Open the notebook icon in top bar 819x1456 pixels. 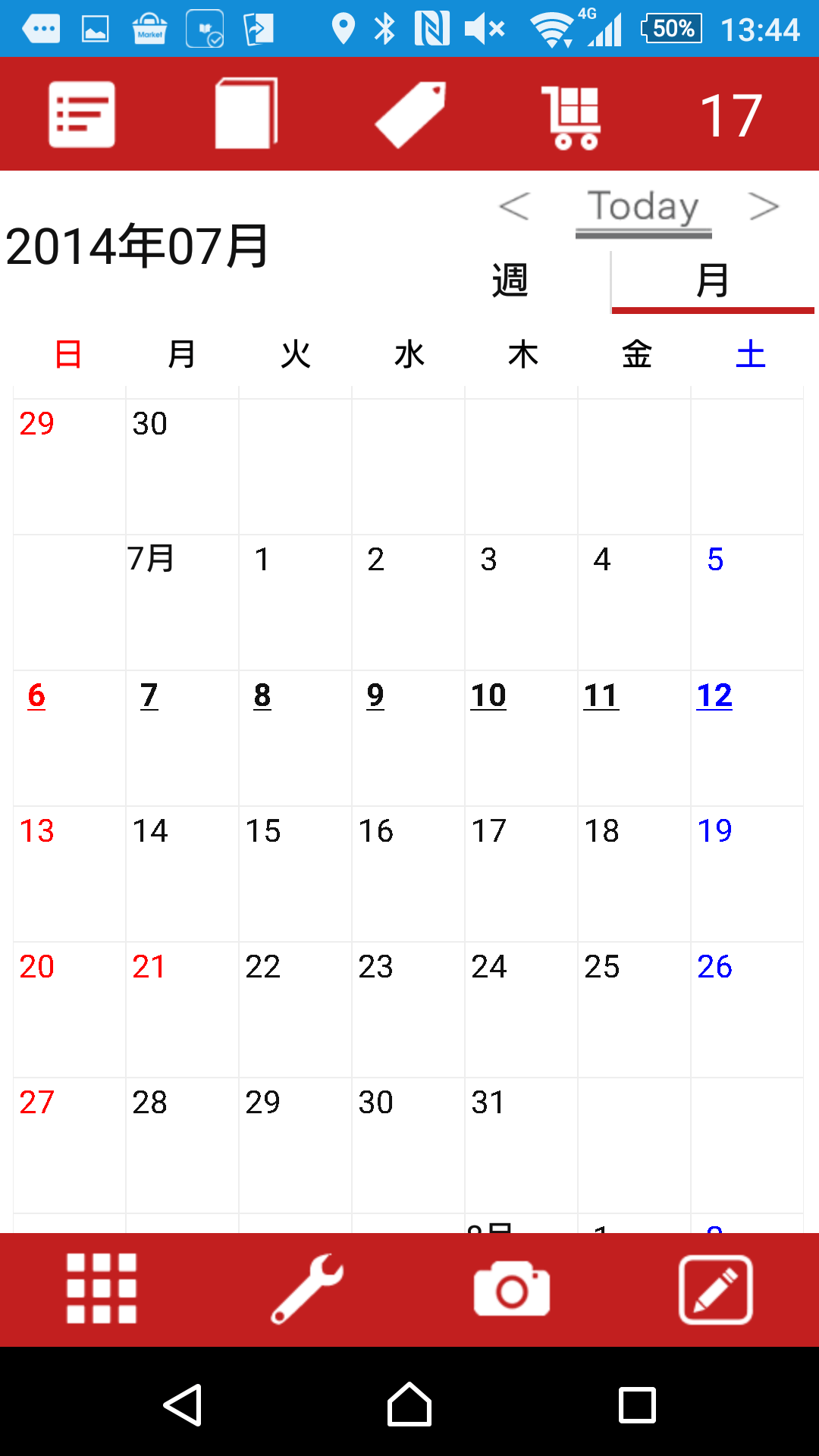point(246,114)
